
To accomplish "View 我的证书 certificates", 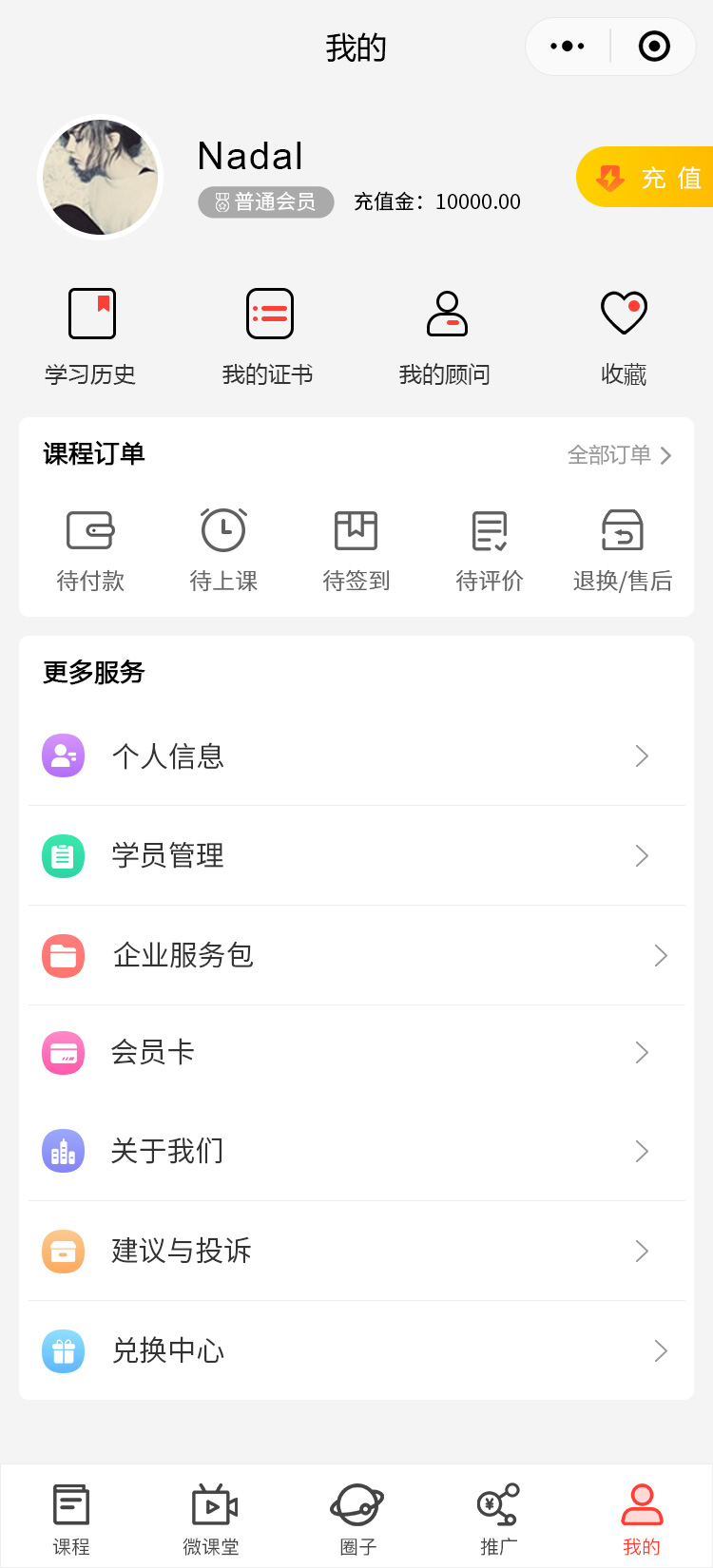I will [268, 336].
